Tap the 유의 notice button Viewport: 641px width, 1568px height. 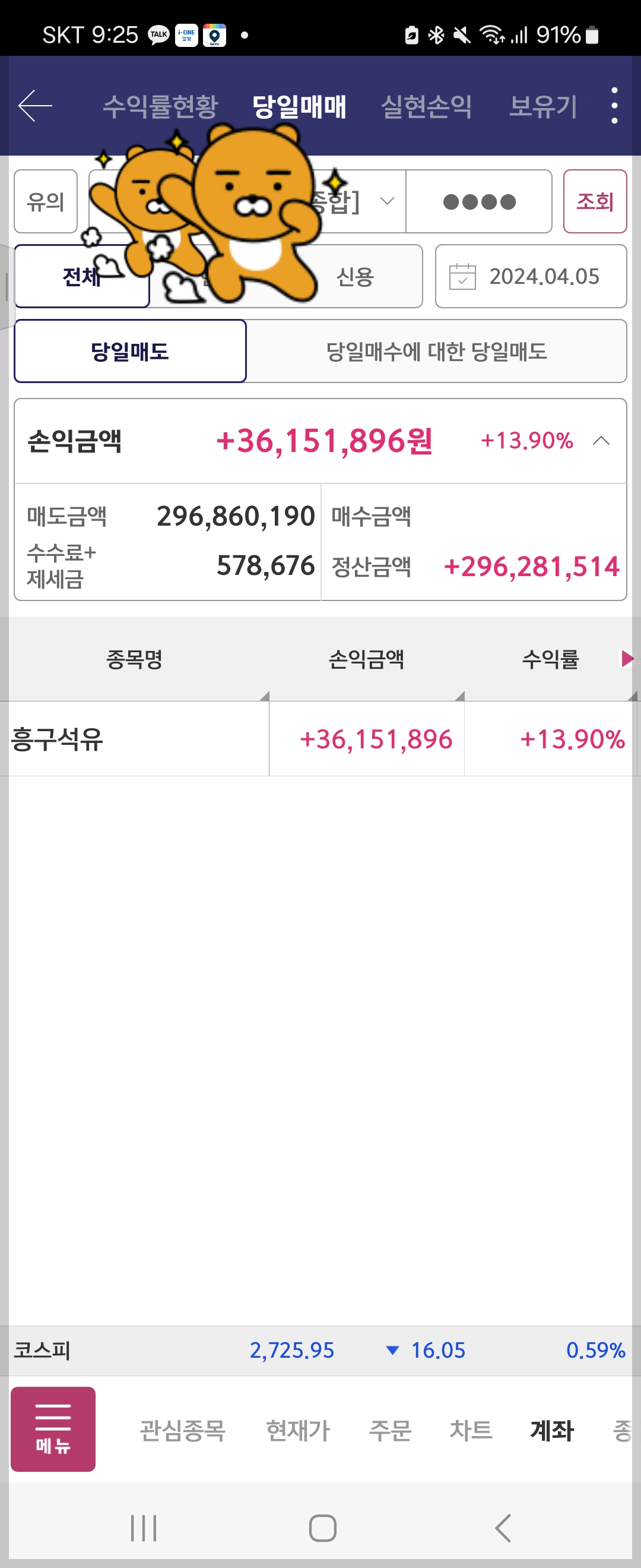coord(45,201)
